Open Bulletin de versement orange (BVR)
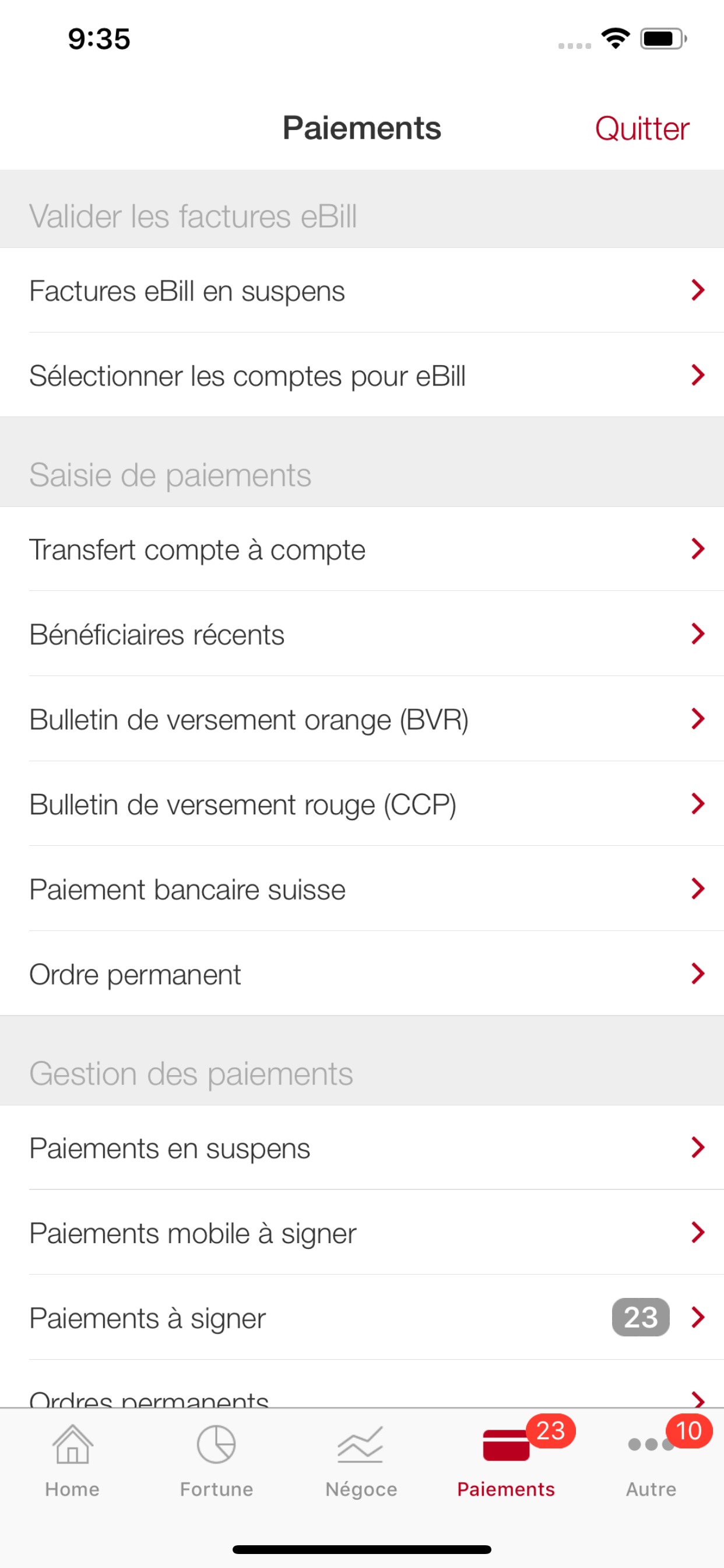Image resolution: width=724 pixels, height=1568 pixels. click(362, 719)
